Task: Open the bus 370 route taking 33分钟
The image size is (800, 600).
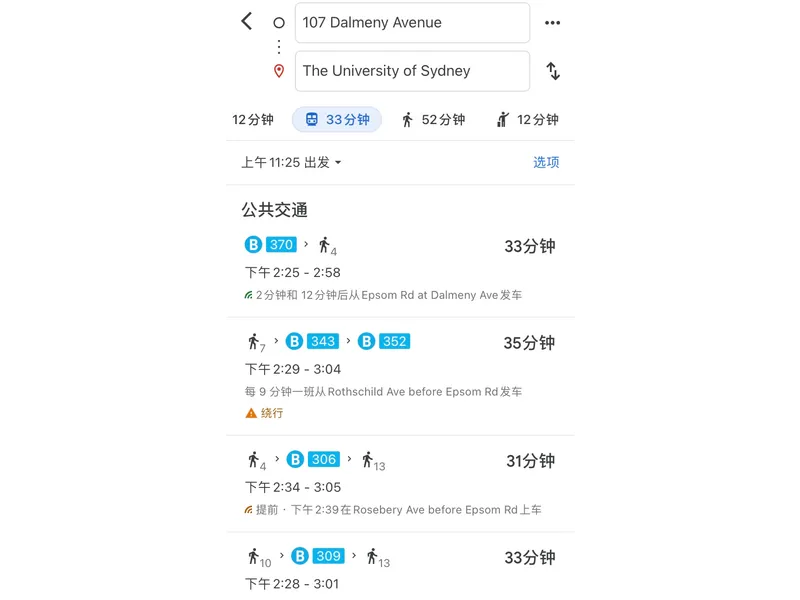Action: pos(400,269)
